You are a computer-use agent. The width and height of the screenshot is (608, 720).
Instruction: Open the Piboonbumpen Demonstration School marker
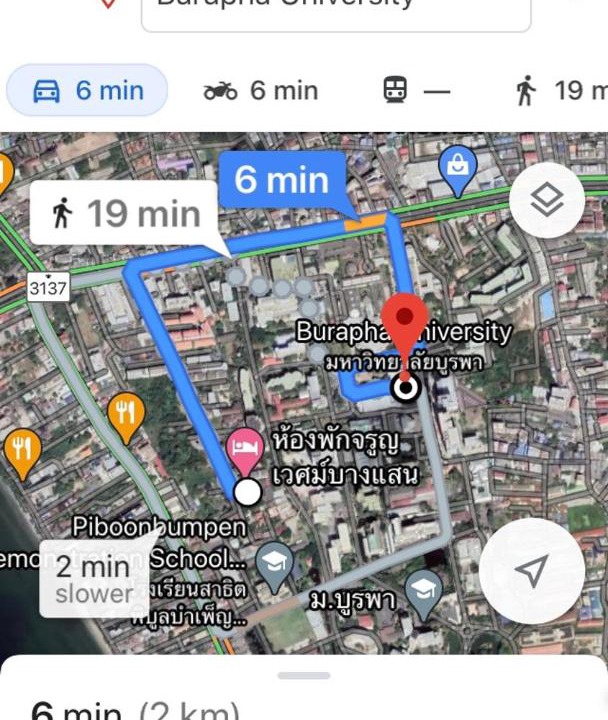click(x=273, y=563)
